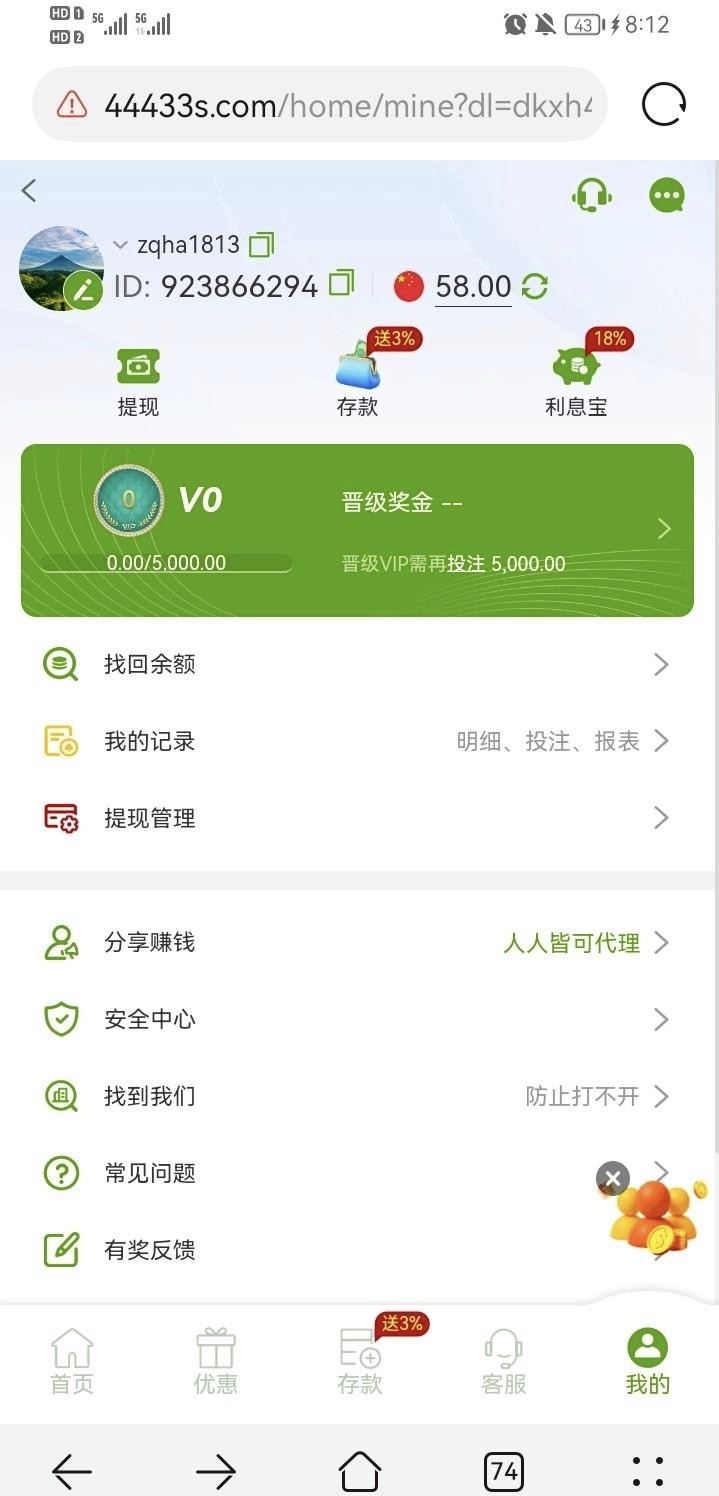The width and height of the screenshot is (719, 1496).
Task: Open 我的记录 records row
Action: coord(357,741)
